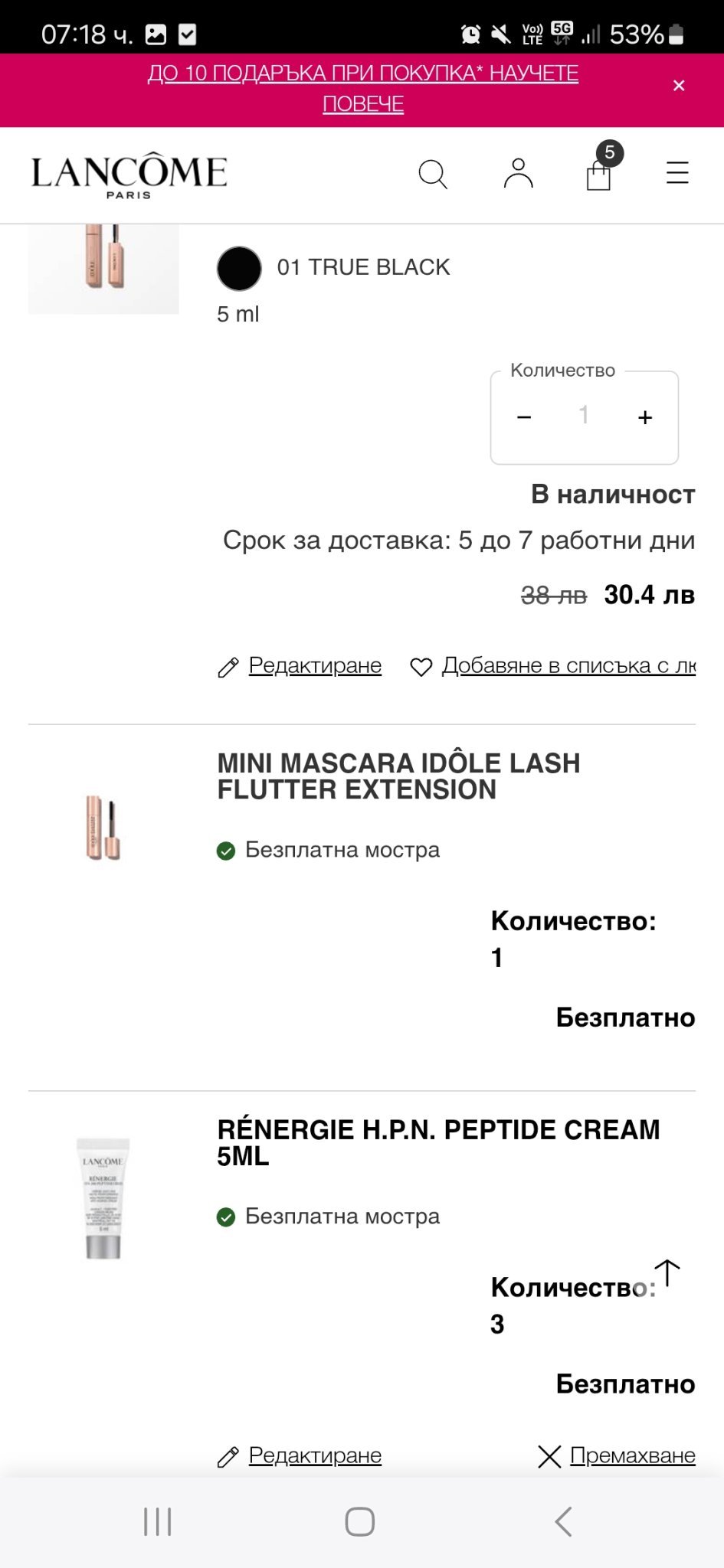Go to Lancôme home via logo
Image resolution: width=724 pixels, height=1568 pixels.
(129, 175)
